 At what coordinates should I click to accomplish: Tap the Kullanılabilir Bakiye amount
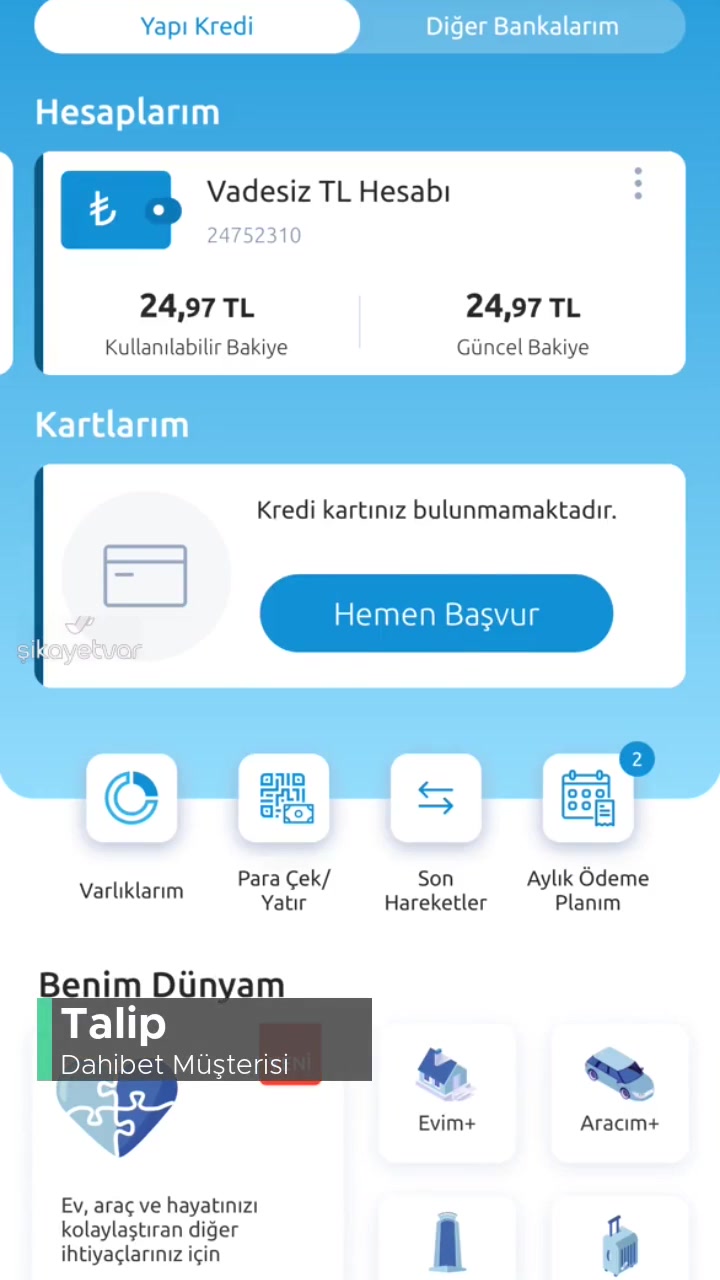(x=196, y=307)
